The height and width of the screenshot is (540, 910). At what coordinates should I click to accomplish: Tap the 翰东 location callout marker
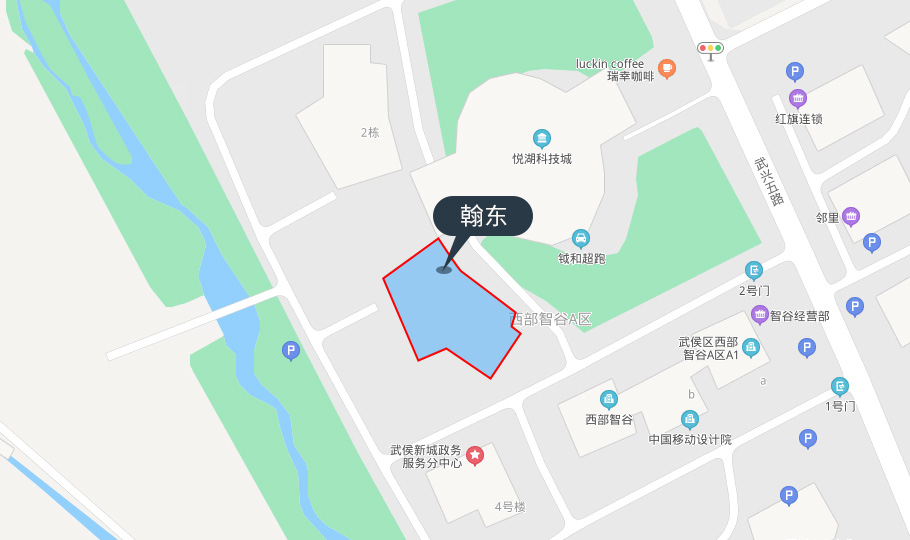pos(482,216)
